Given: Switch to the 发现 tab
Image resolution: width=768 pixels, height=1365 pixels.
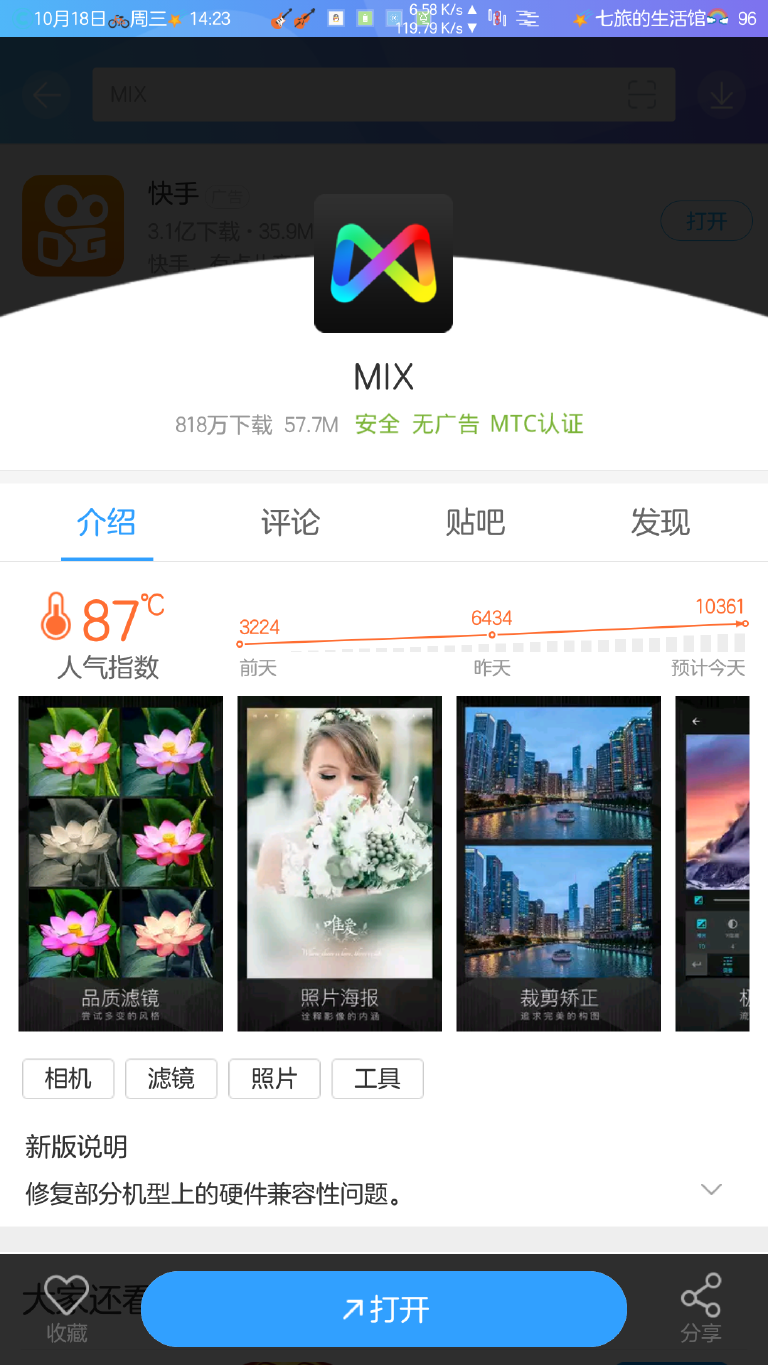Looking at the screenshot, I should 660,522.
